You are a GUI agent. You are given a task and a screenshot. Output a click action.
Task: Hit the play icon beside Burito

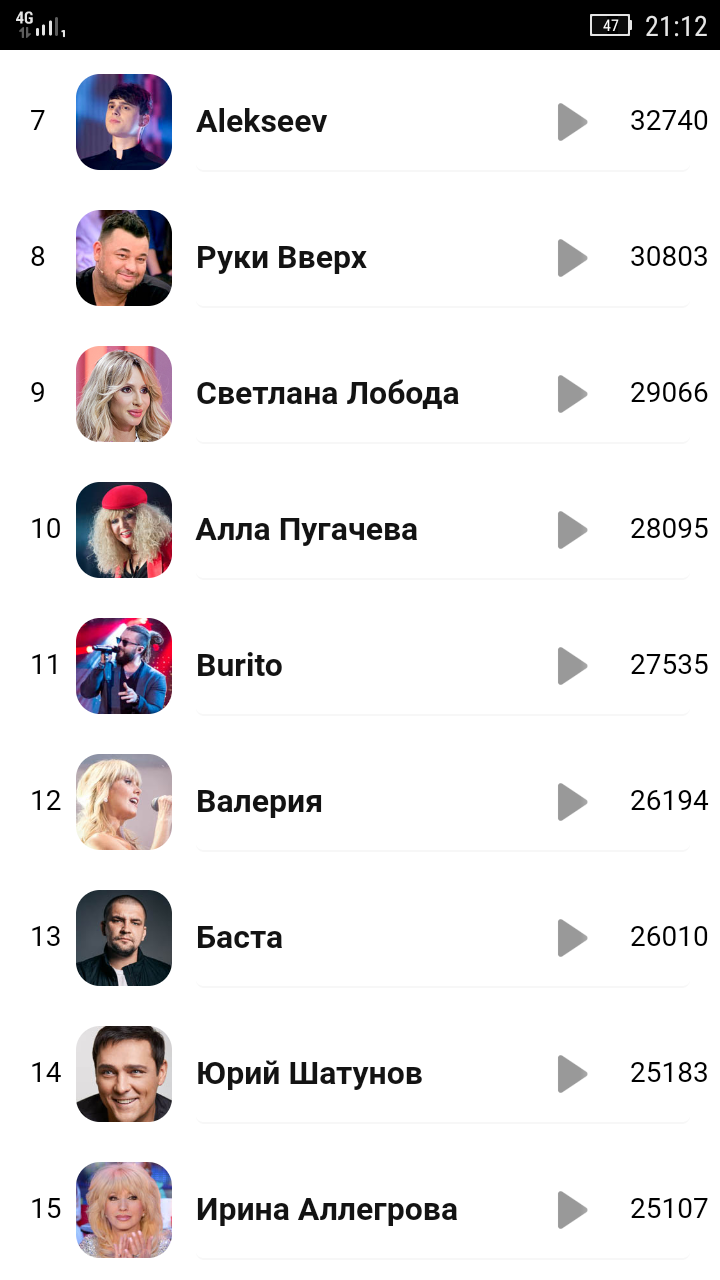pos(572,666)
